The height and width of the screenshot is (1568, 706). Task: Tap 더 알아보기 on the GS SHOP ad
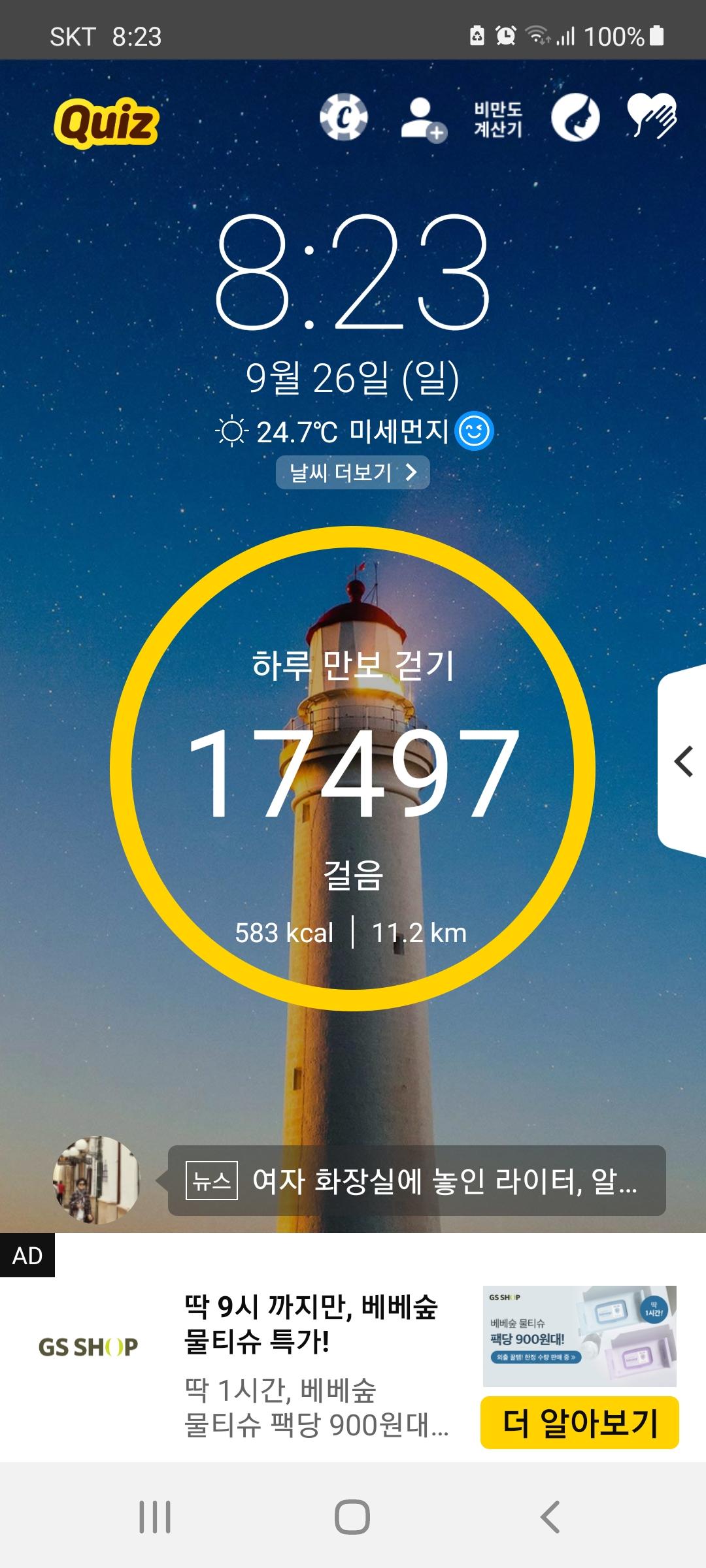[x=579, y=1422]
